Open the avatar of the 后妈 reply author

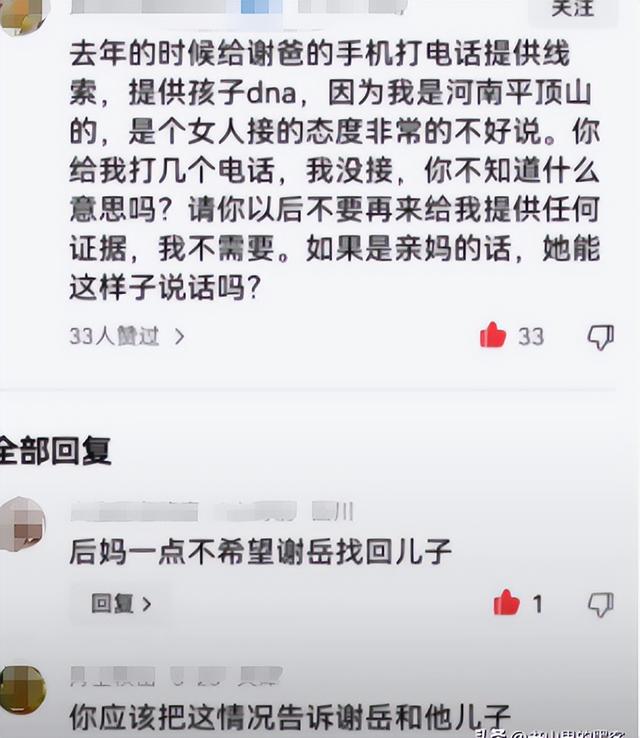pos(22,520)
